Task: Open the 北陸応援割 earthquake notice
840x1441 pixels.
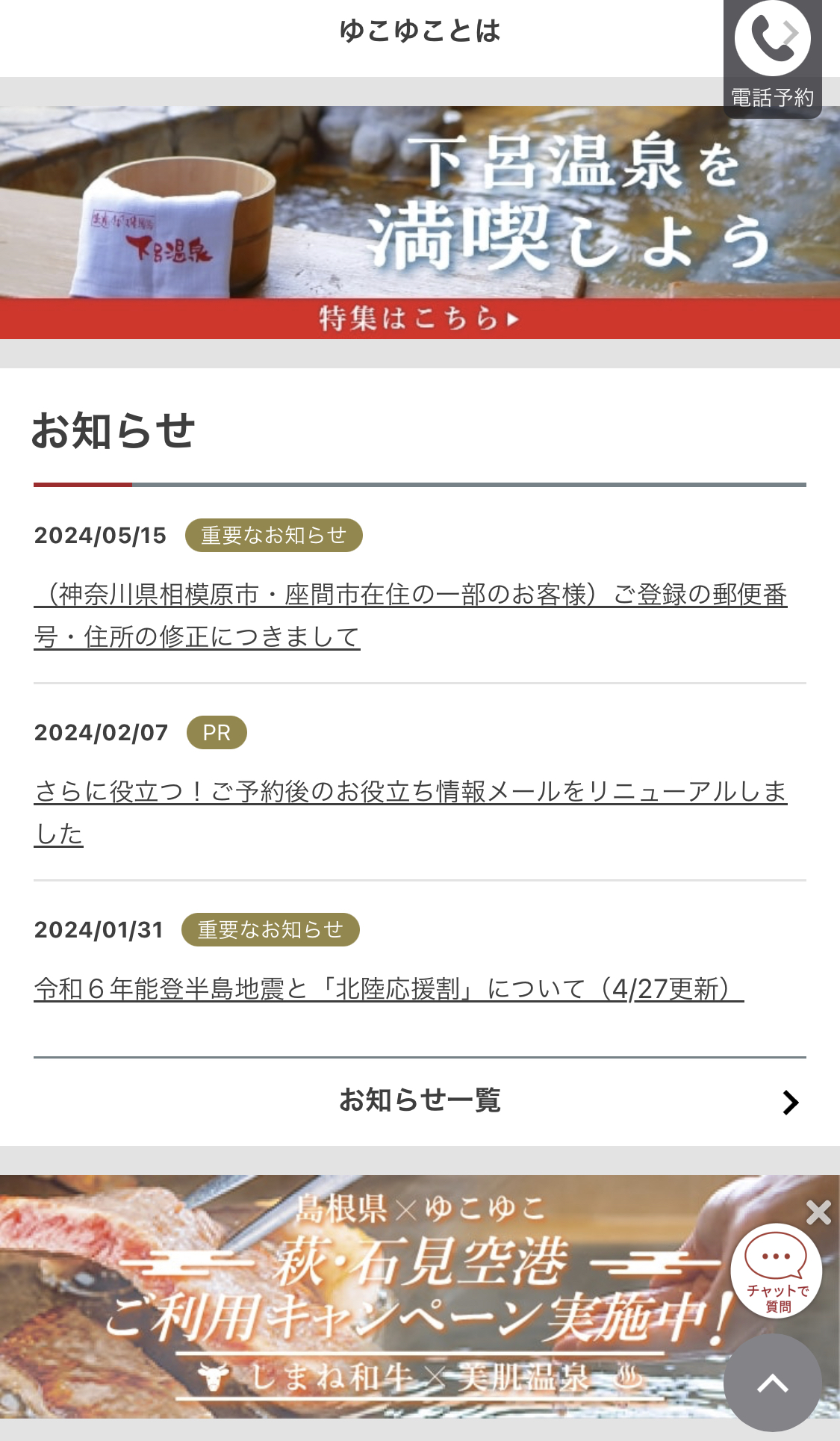Action: 389,989
